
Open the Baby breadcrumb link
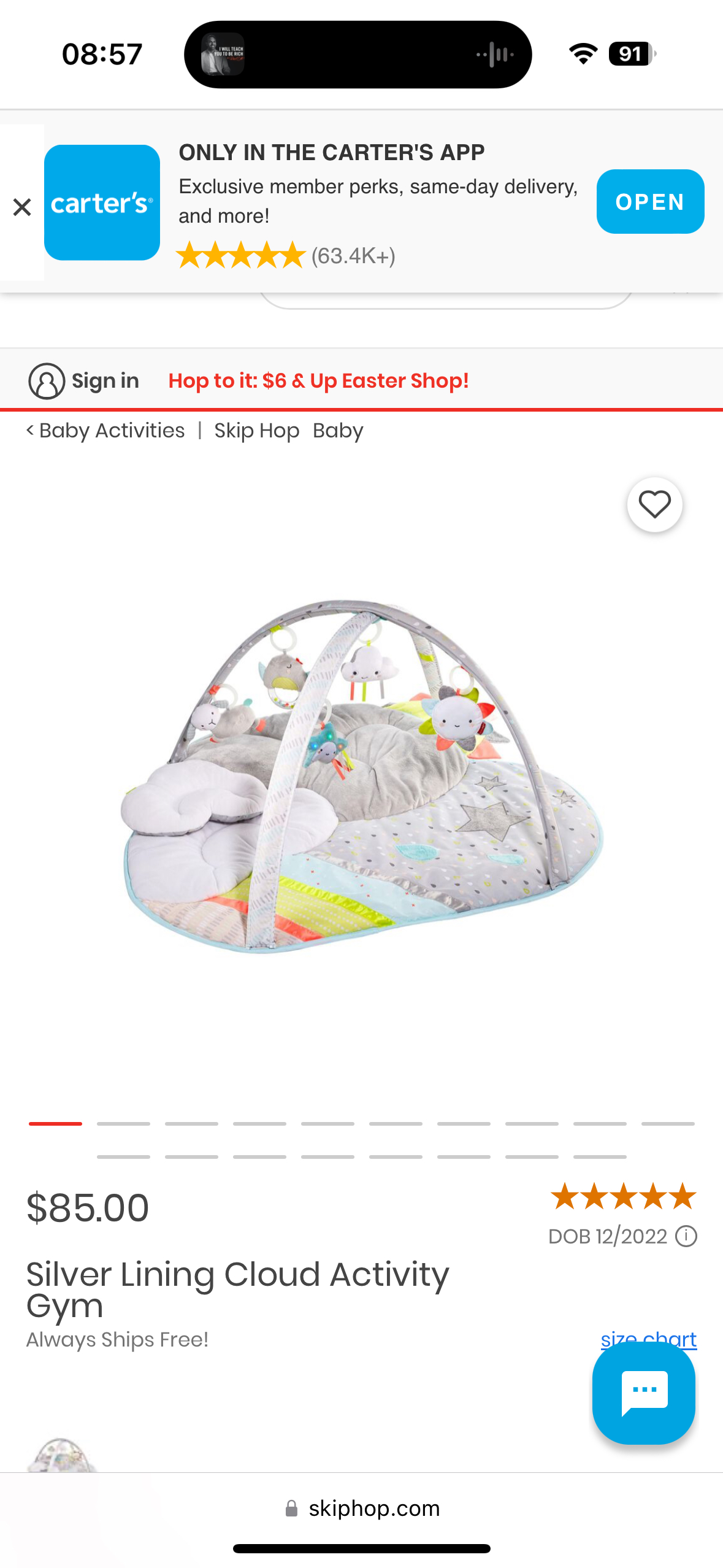(x=338, y=431)
